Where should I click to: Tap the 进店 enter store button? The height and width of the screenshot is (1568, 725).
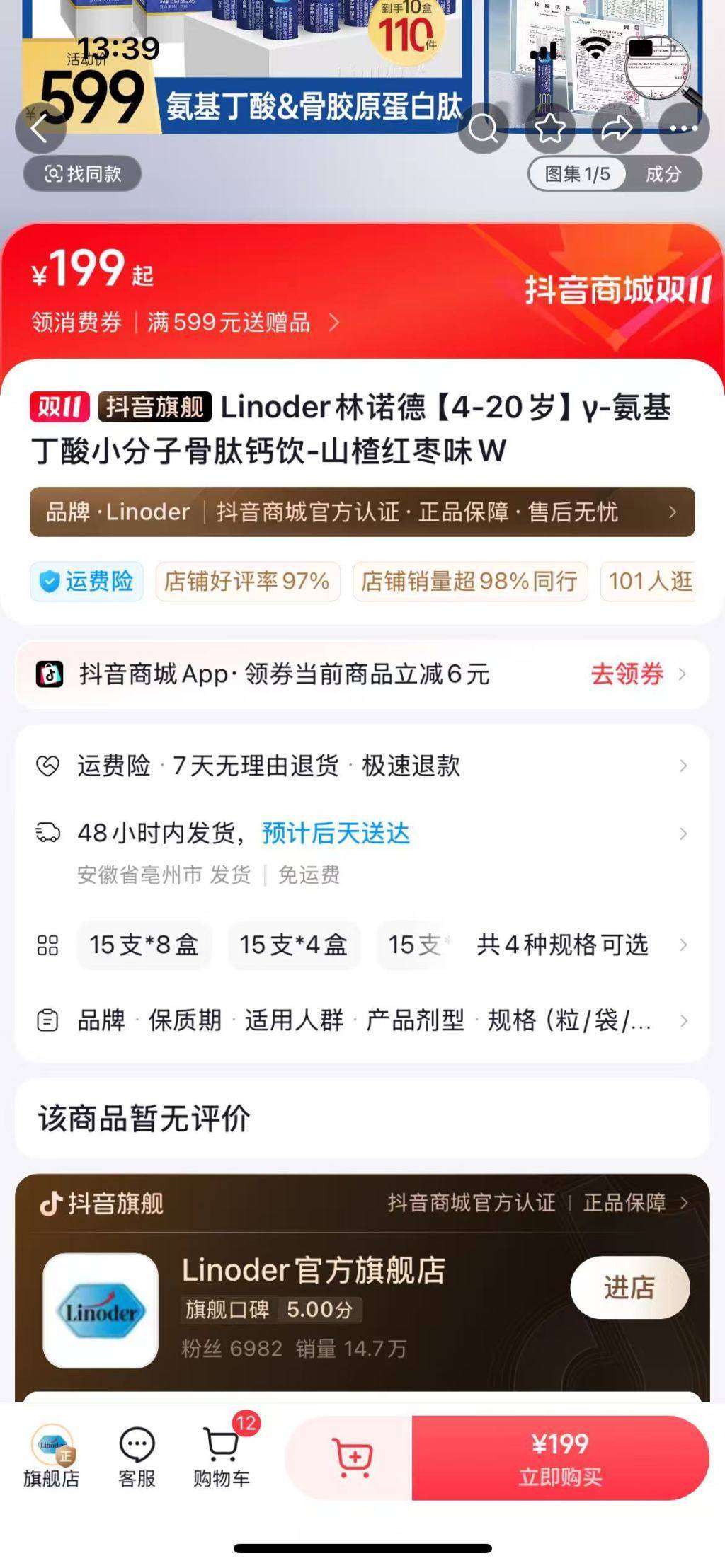[630, 1289]
